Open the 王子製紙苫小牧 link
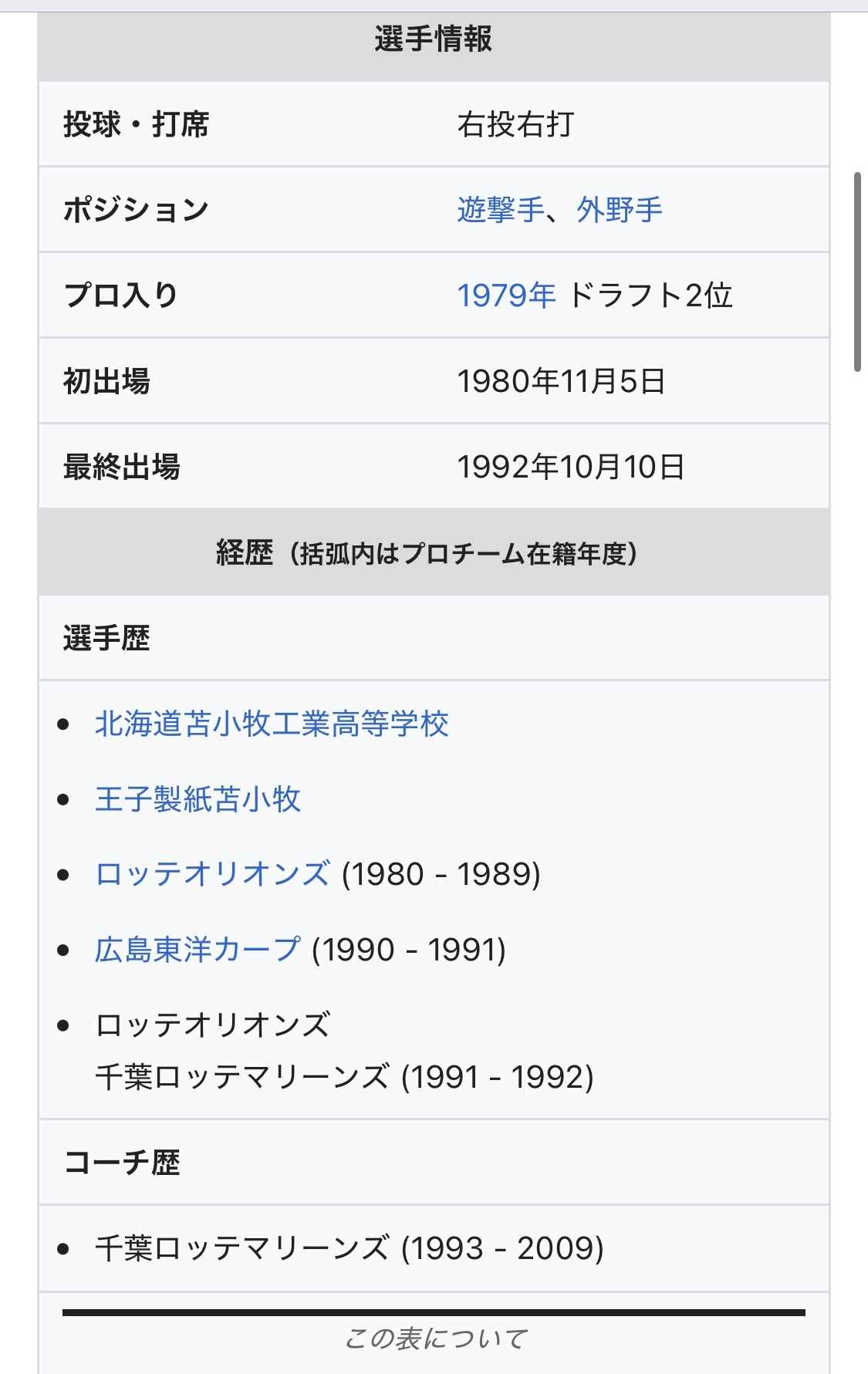The height and width of the screenshot is (1374, 868). coord(198,798)
